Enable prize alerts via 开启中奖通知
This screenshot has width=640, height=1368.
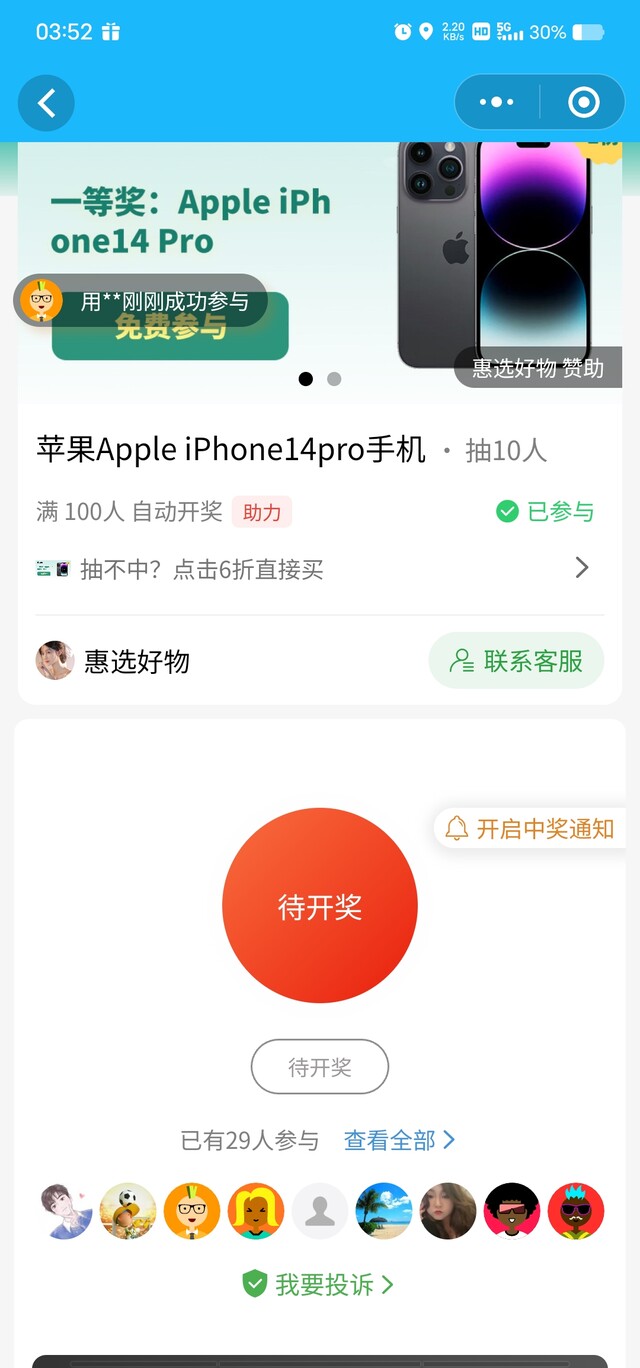click(530, 829)
